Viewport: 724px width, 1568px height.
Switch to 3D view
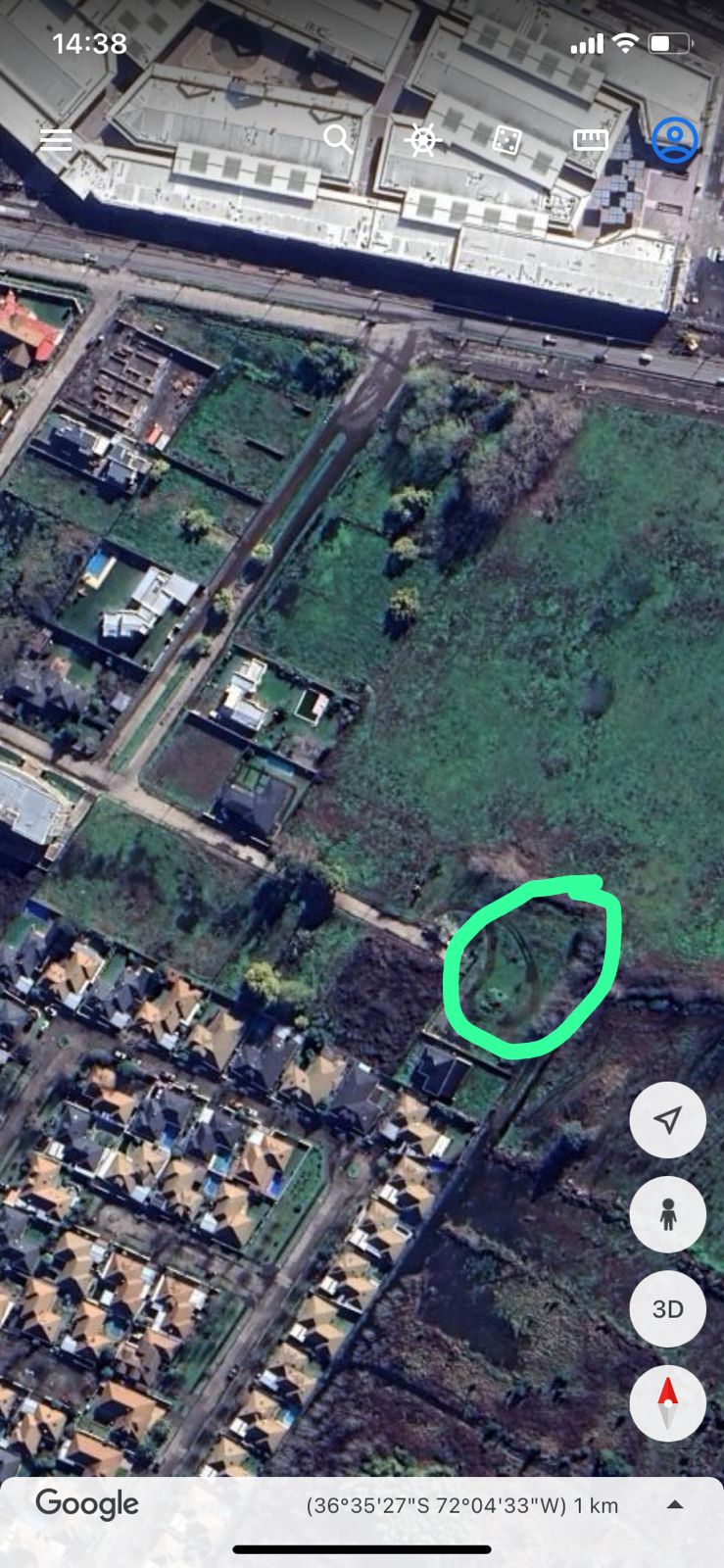coord(668,1309)
